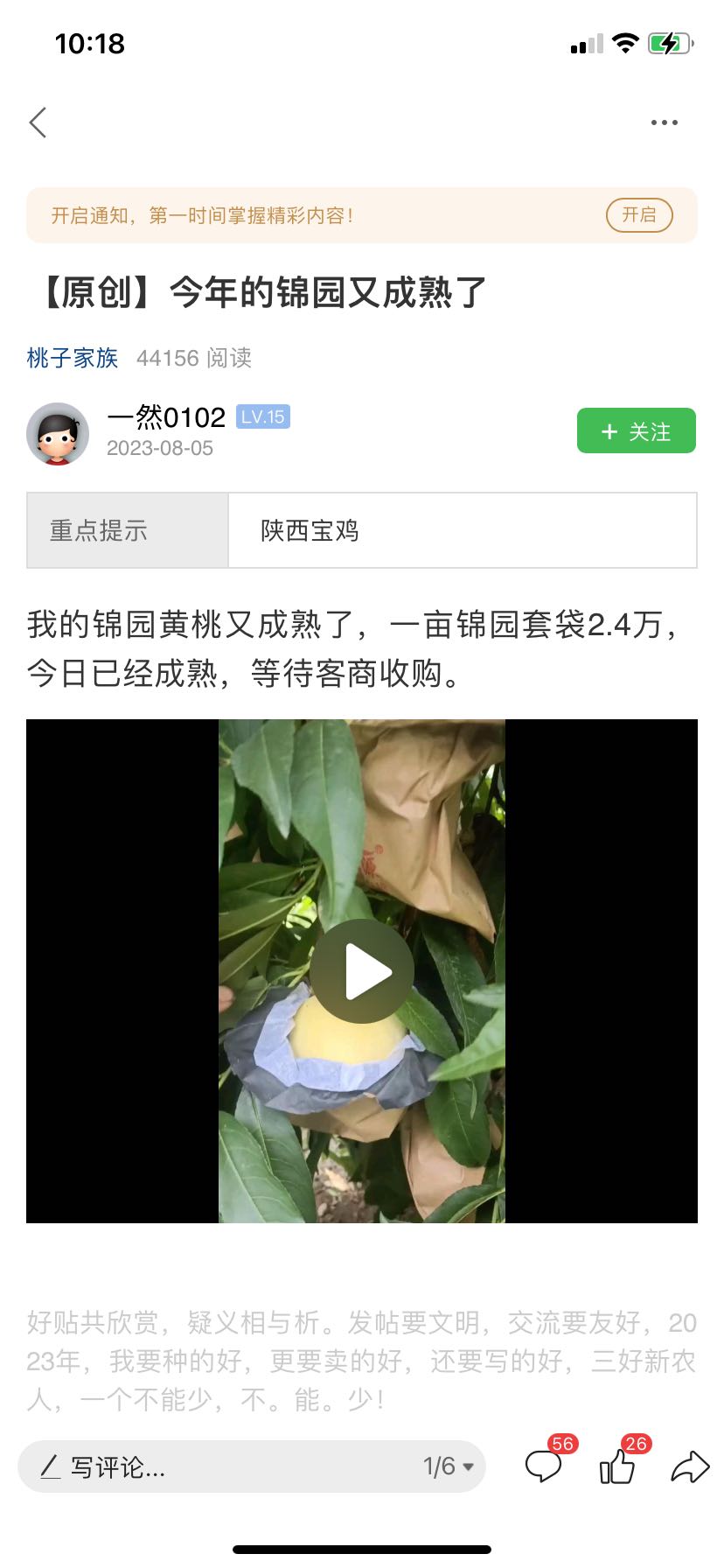View the profile of 一然0102
This screenshot has width=724, height=1568.
tap(165, 417)
